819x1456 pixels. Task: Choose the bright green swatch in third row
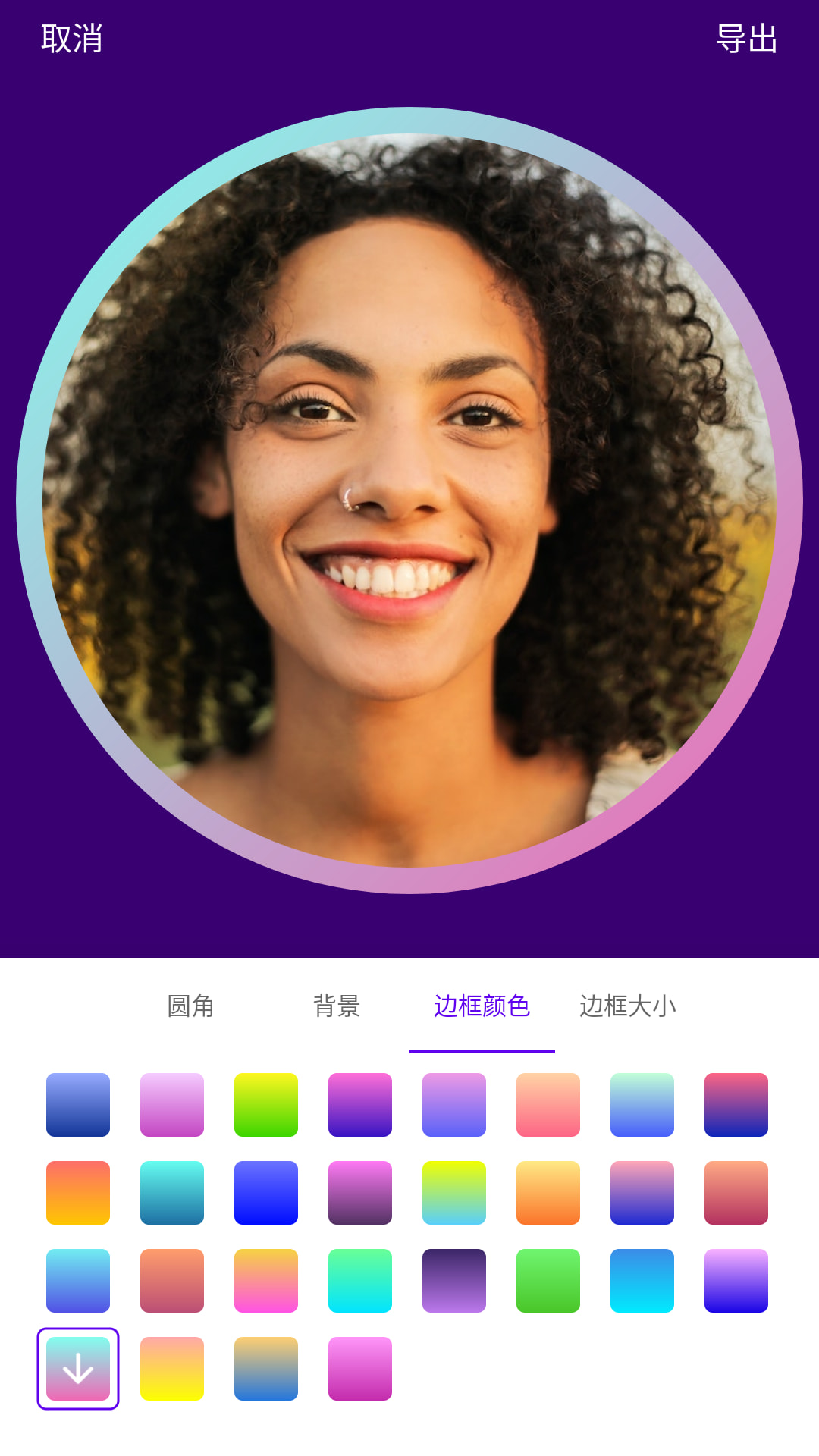548,1281
